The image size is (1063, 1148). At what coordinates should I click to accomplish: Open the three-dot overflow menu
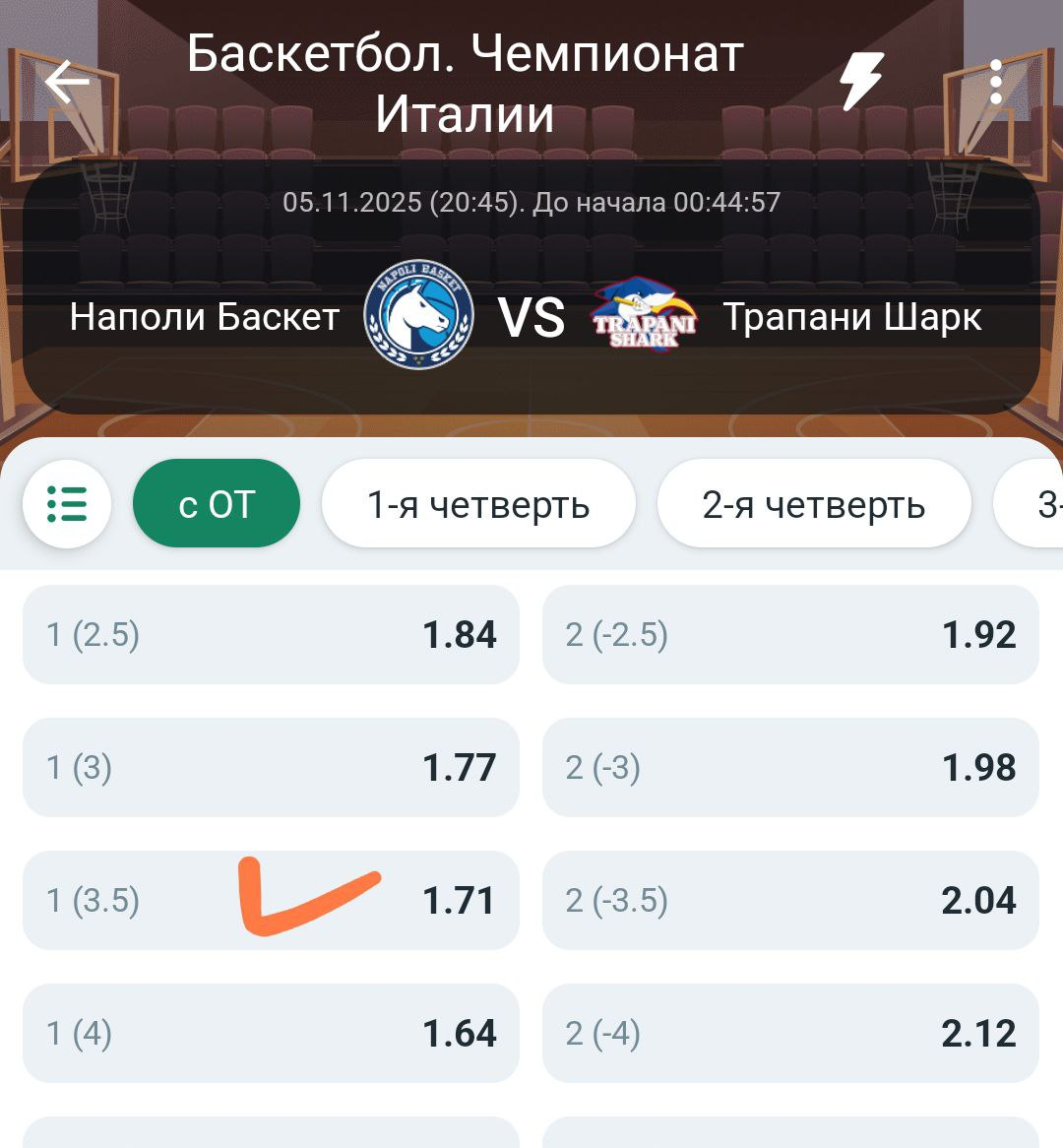pyautogui.click(x=996, y=82)
